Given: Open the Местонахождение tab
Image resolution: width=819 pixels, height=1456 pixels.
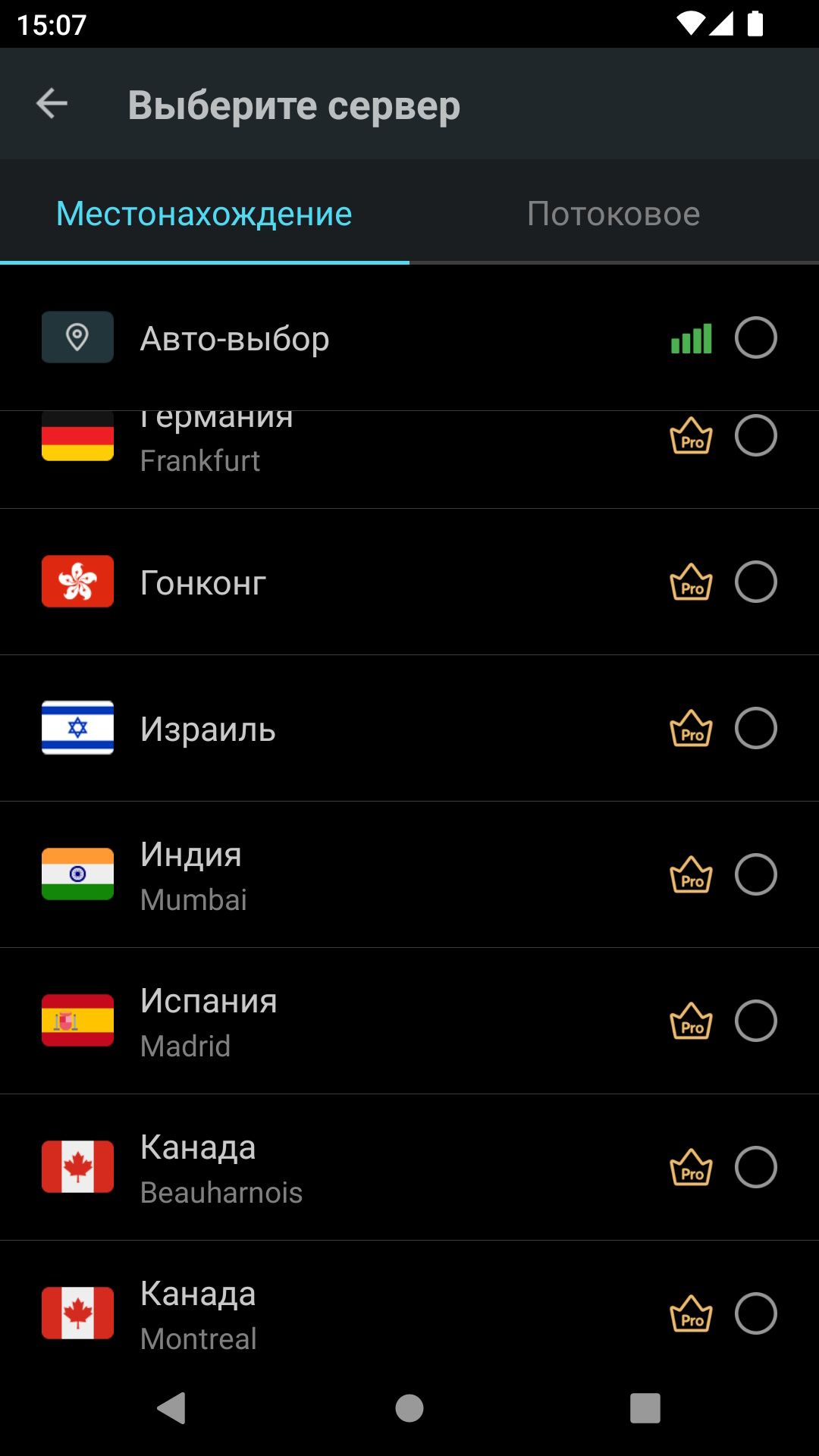Looking at the screenshot, I should [x=205, y=214].
